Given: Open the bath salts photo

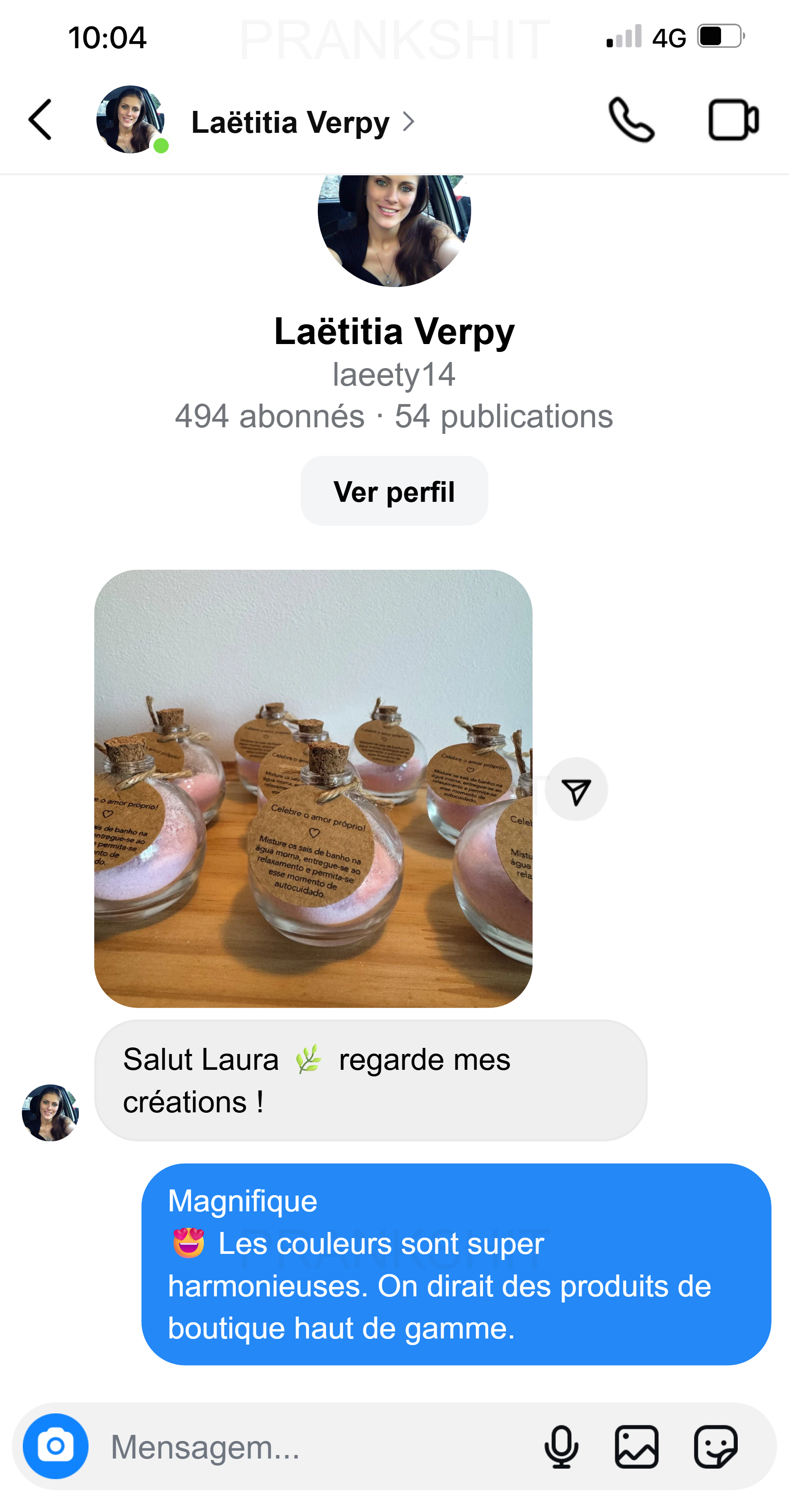Looking at the screenshot, I should click(x=313, y=788).
